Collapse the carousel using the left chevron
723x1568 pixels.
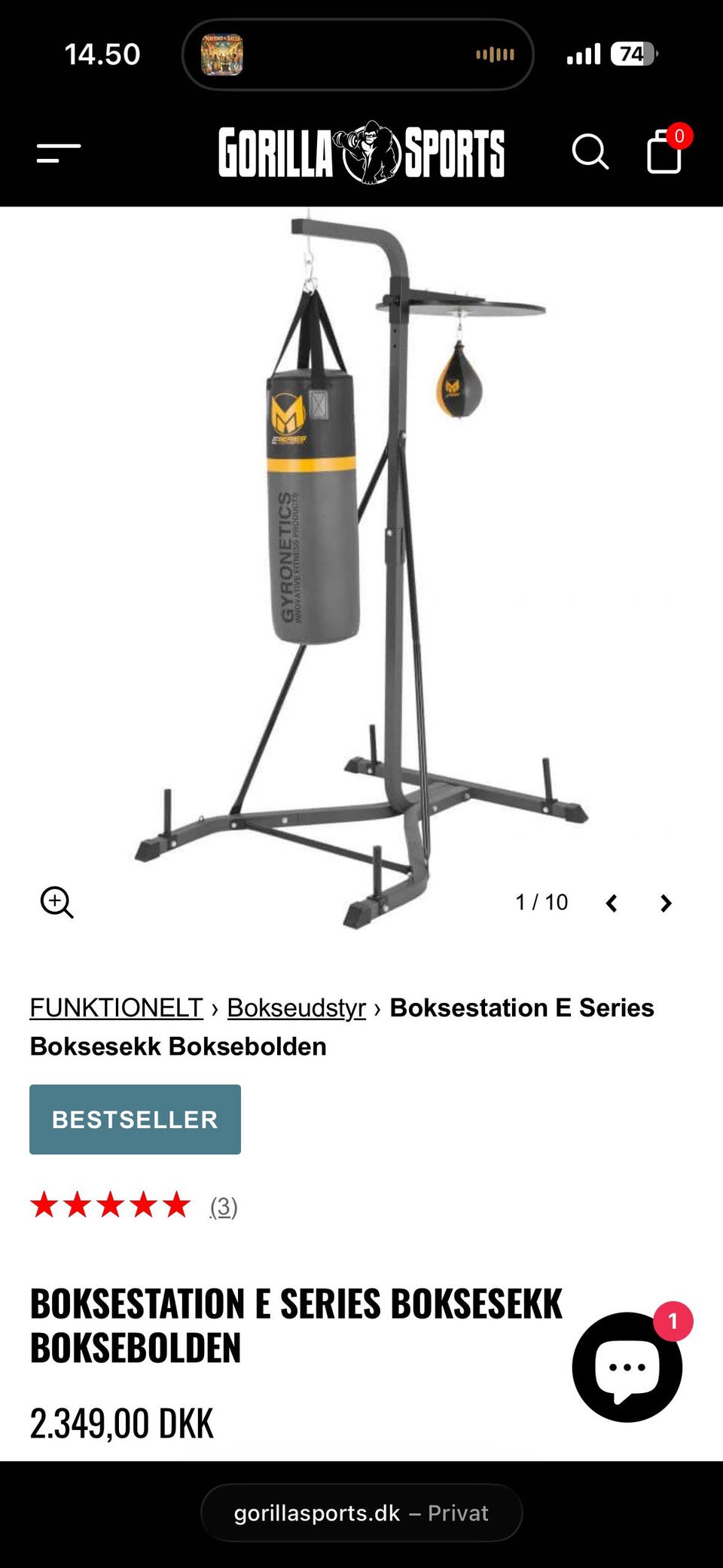tap(612, 902)
